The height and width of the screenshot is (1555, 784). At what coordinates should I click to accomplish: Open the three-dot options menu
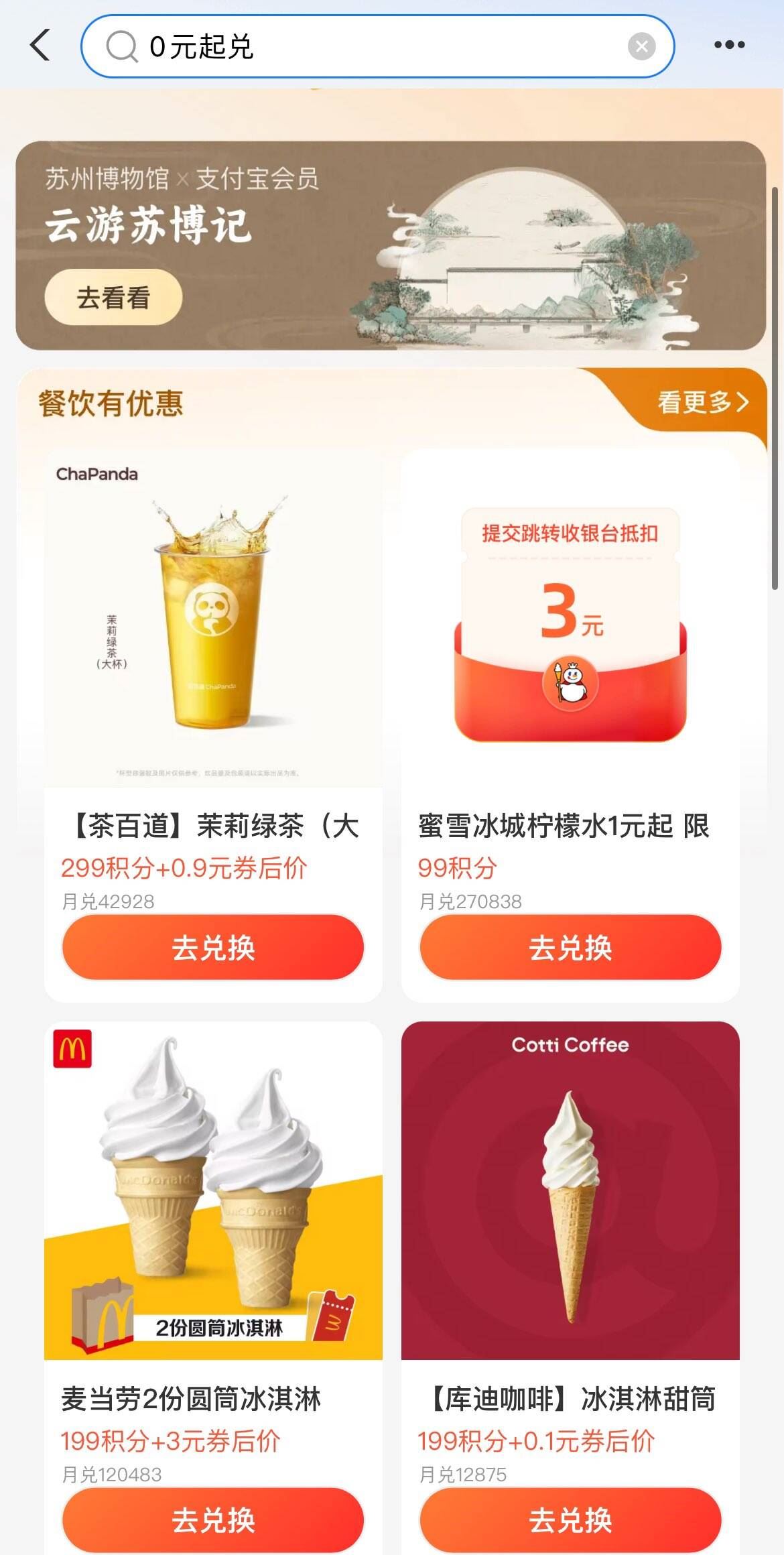[730, 45]
